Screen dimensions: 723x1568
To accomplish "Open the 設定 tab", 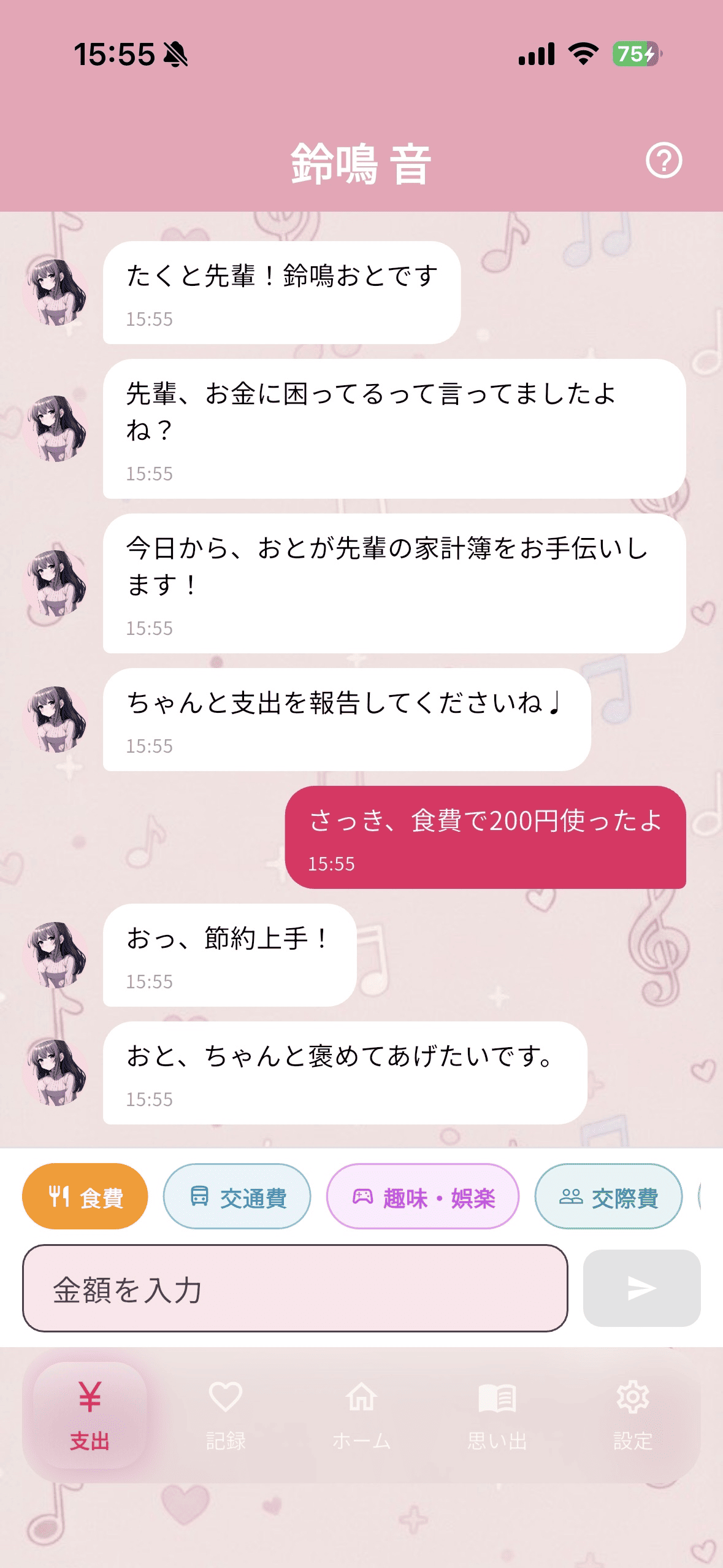I will coord(633,1415).
